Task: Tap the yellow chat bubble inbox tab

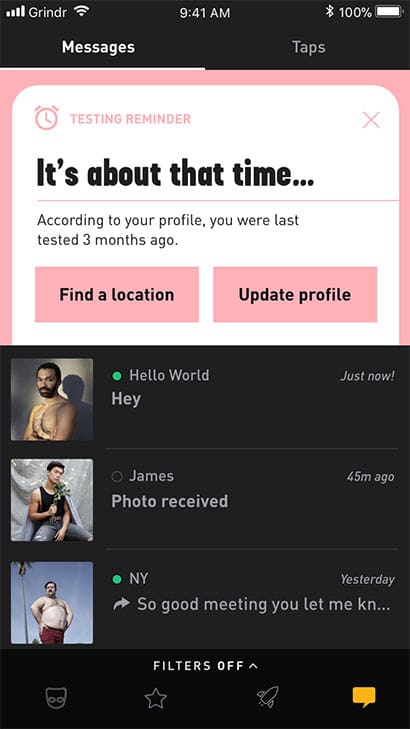Action: point(364,697)
